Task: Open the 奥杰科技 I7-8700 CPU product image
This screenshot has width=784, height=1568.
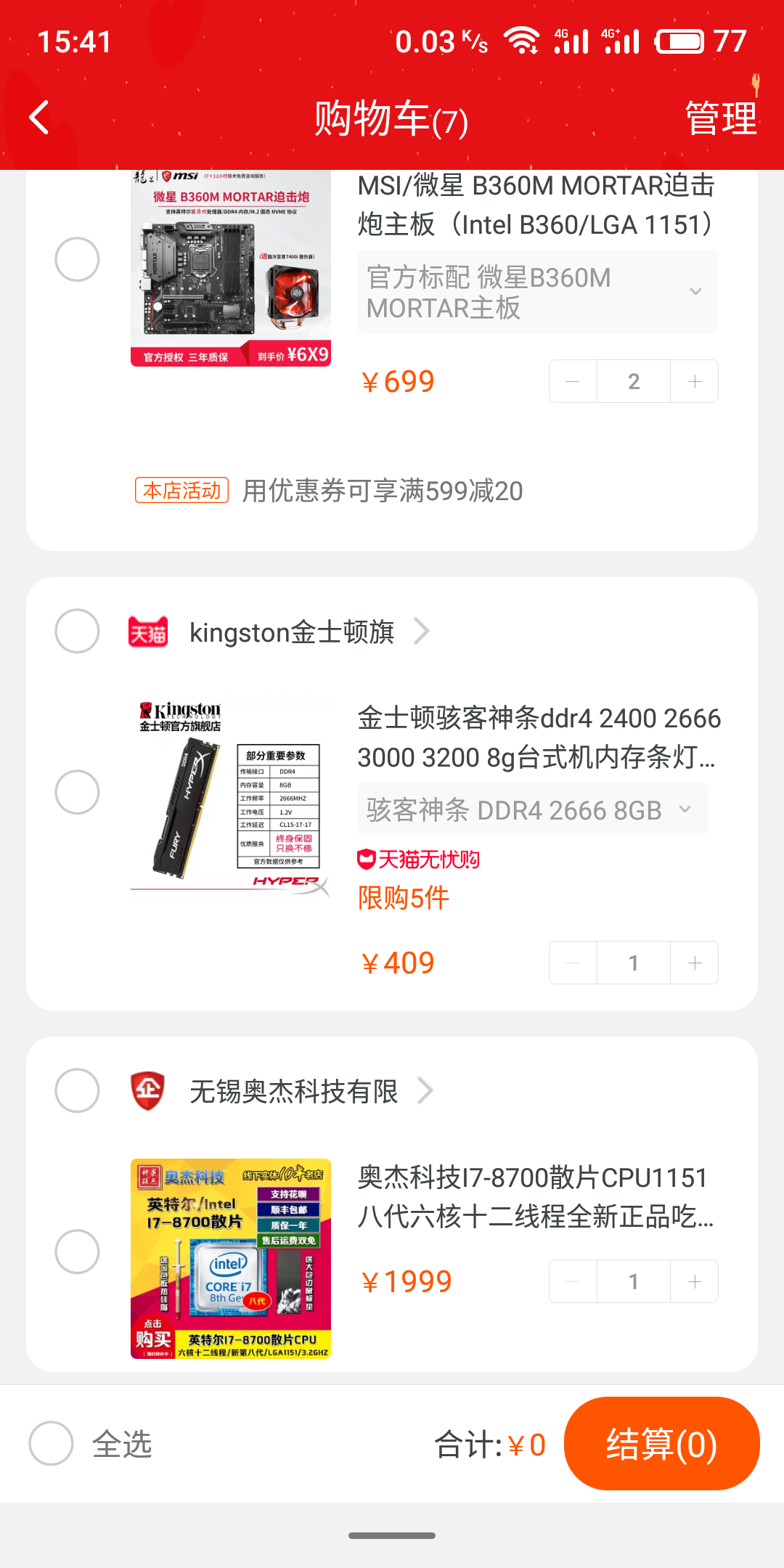Action: click(231, 1258)
